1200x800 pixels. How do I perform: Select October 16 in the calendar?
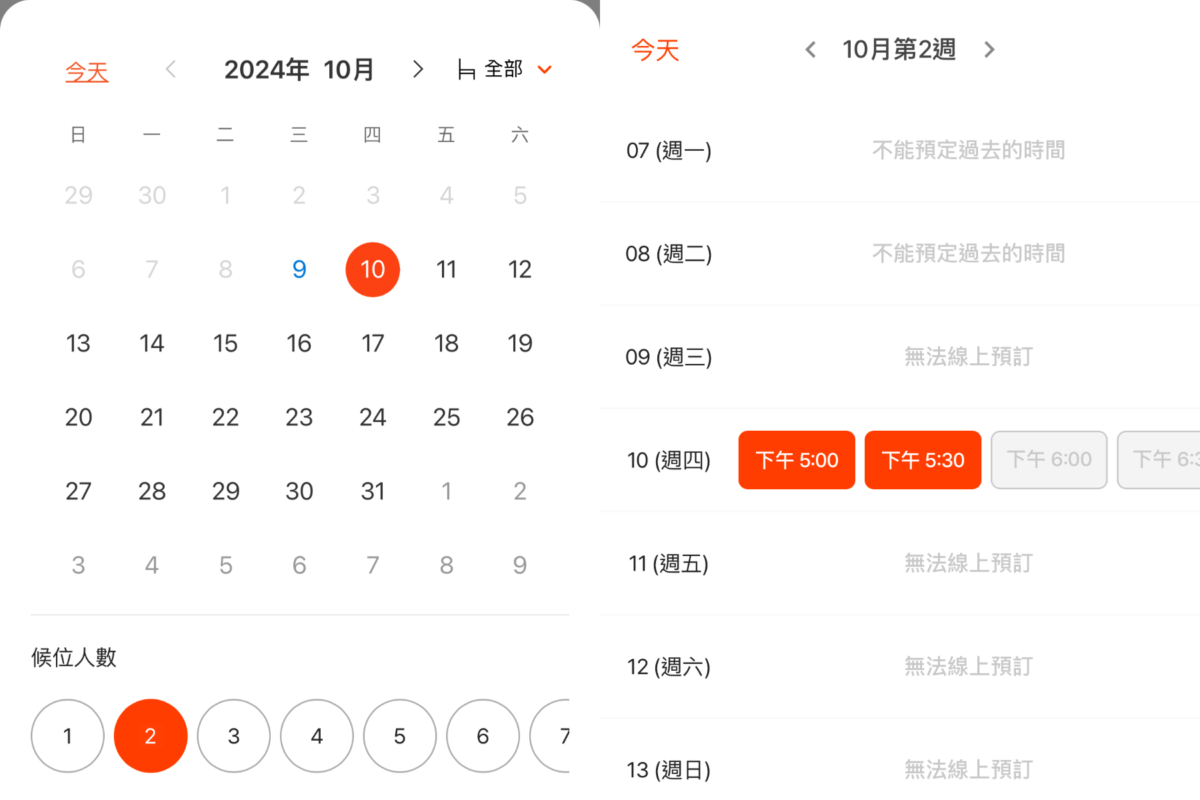click(x=299, y=343)
